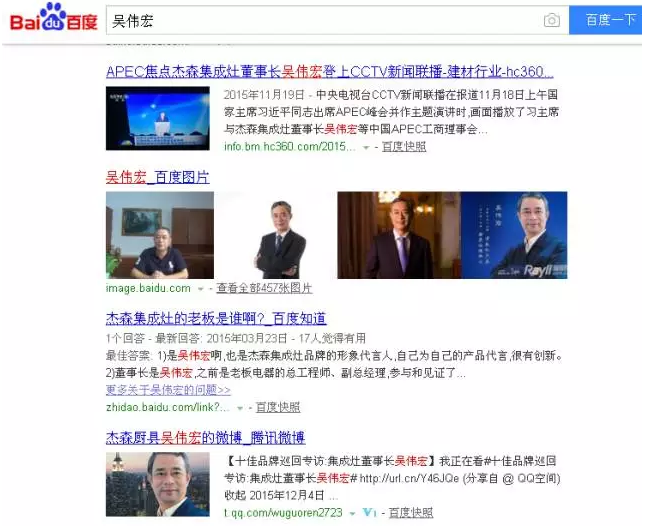View all images via 查看全部457张图片
This screenshot has height=529, width=649.
(264, 288)
